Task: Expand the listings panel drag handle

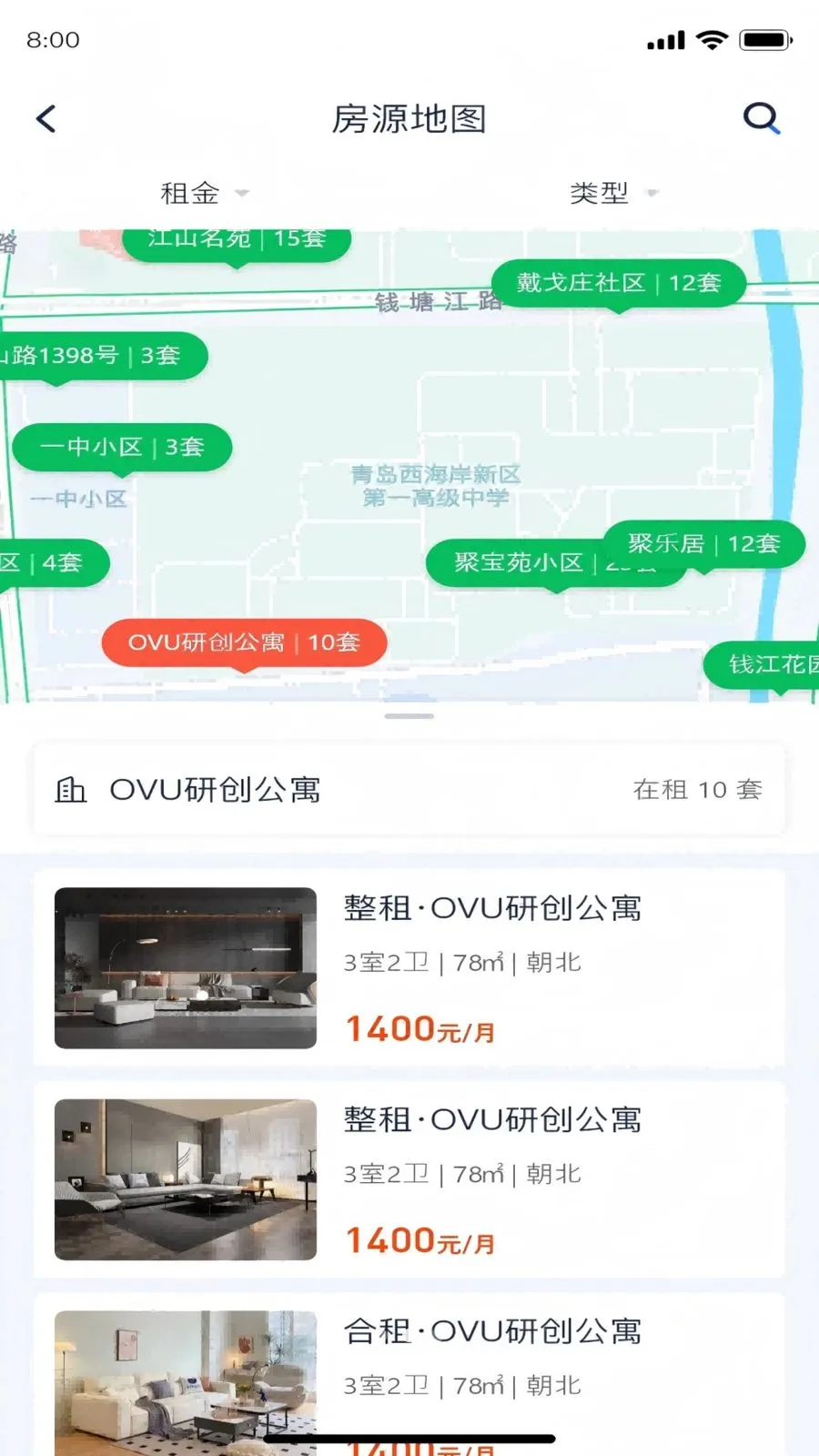Action: pyautogui.click(x=409, y=716)
